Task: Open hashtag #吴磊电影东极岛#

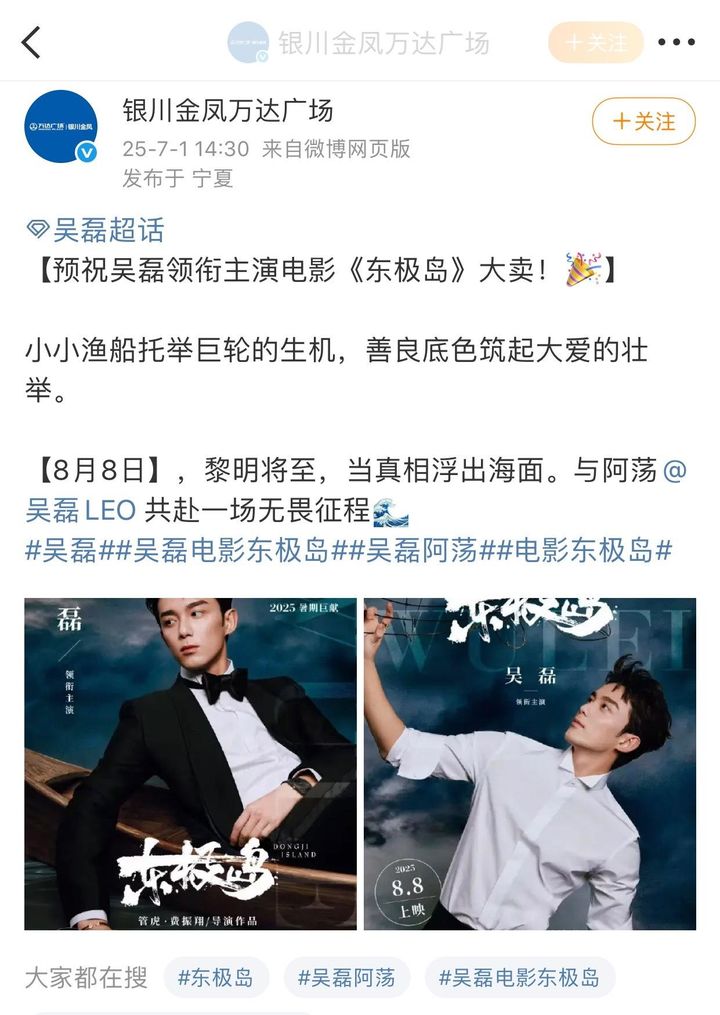Action: [x=230, y=550]
